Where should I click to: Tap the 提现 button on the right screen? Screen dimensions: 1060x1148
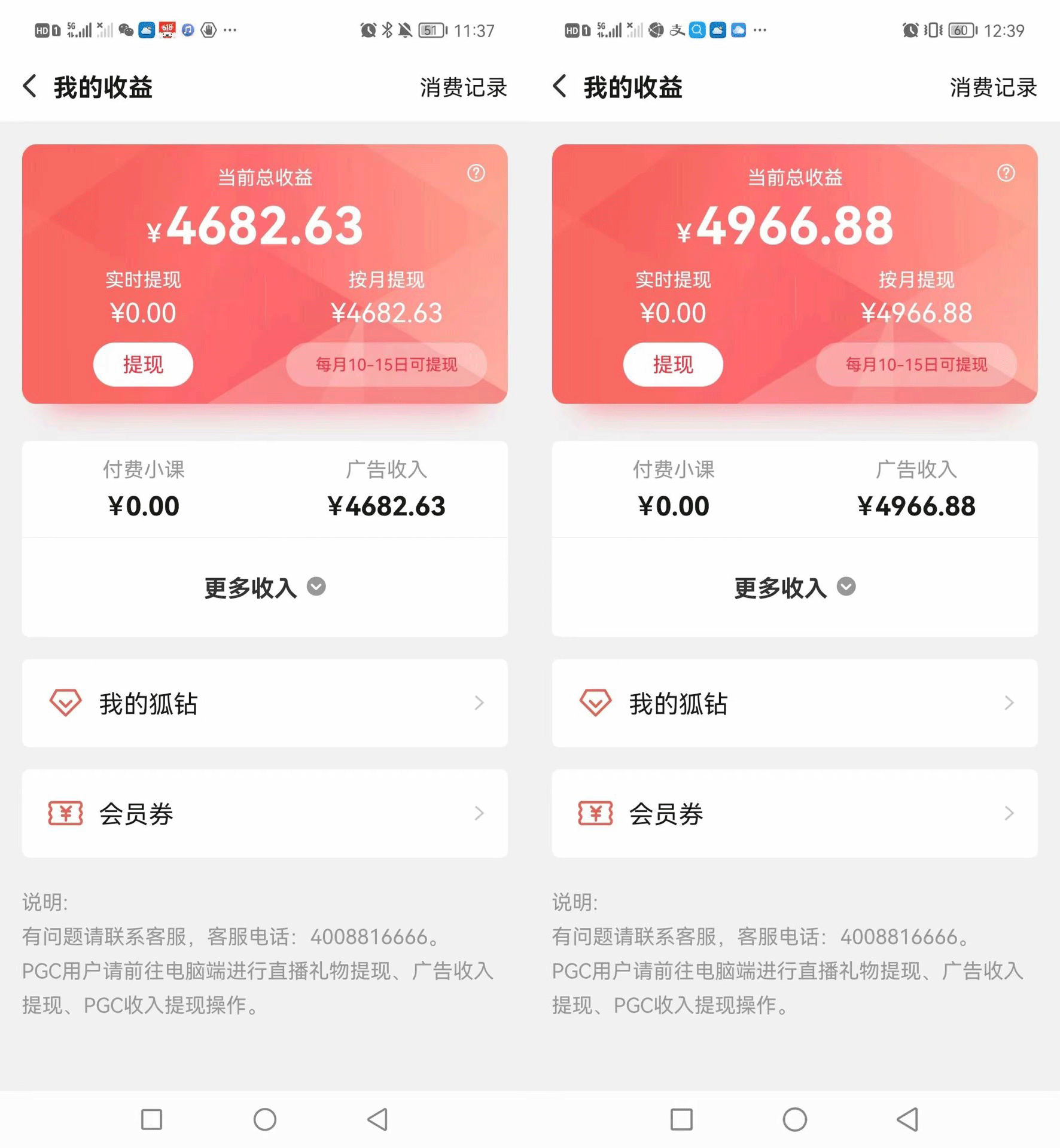click(x=673, y=364)
